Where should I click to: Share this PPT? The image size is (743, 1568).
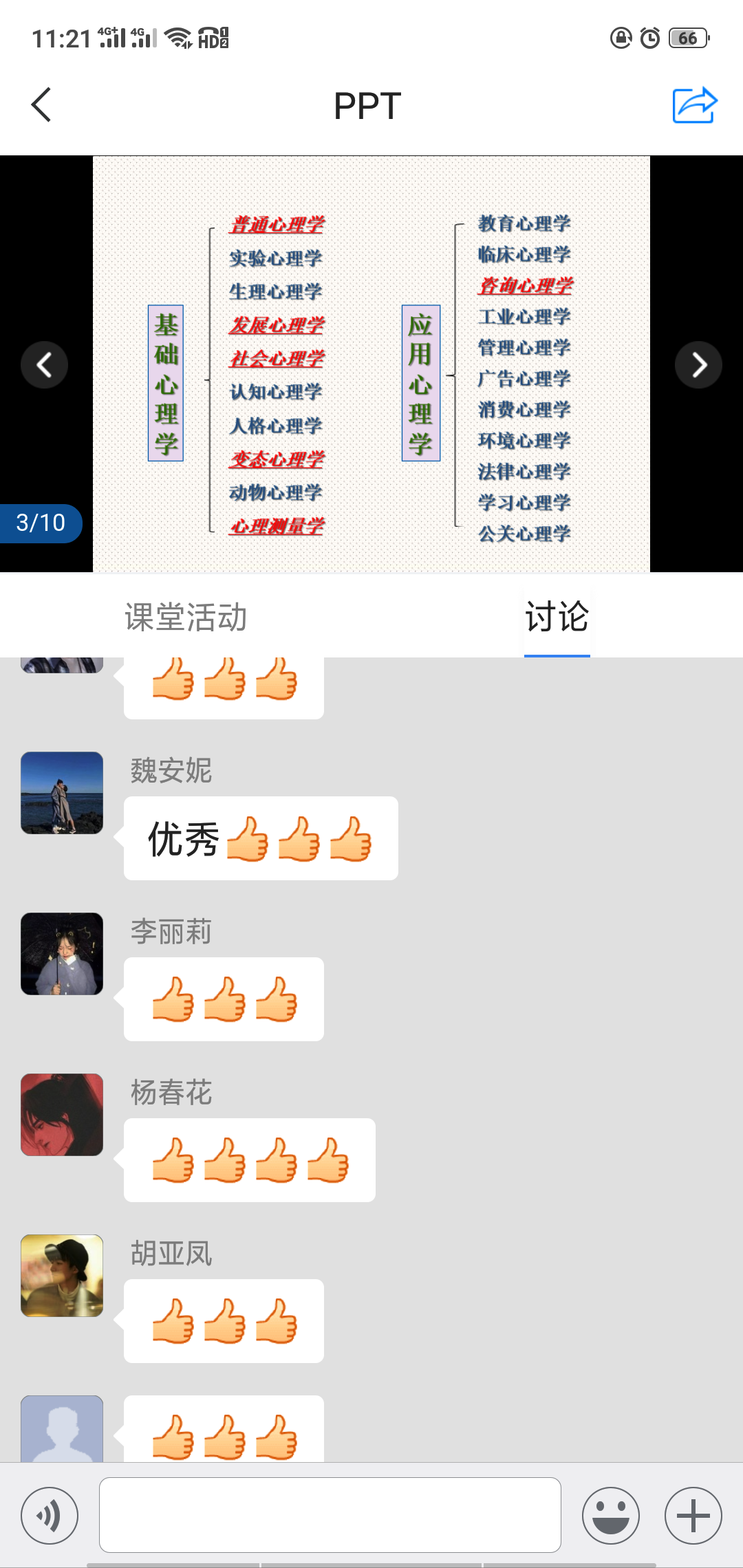click(694, 105)
